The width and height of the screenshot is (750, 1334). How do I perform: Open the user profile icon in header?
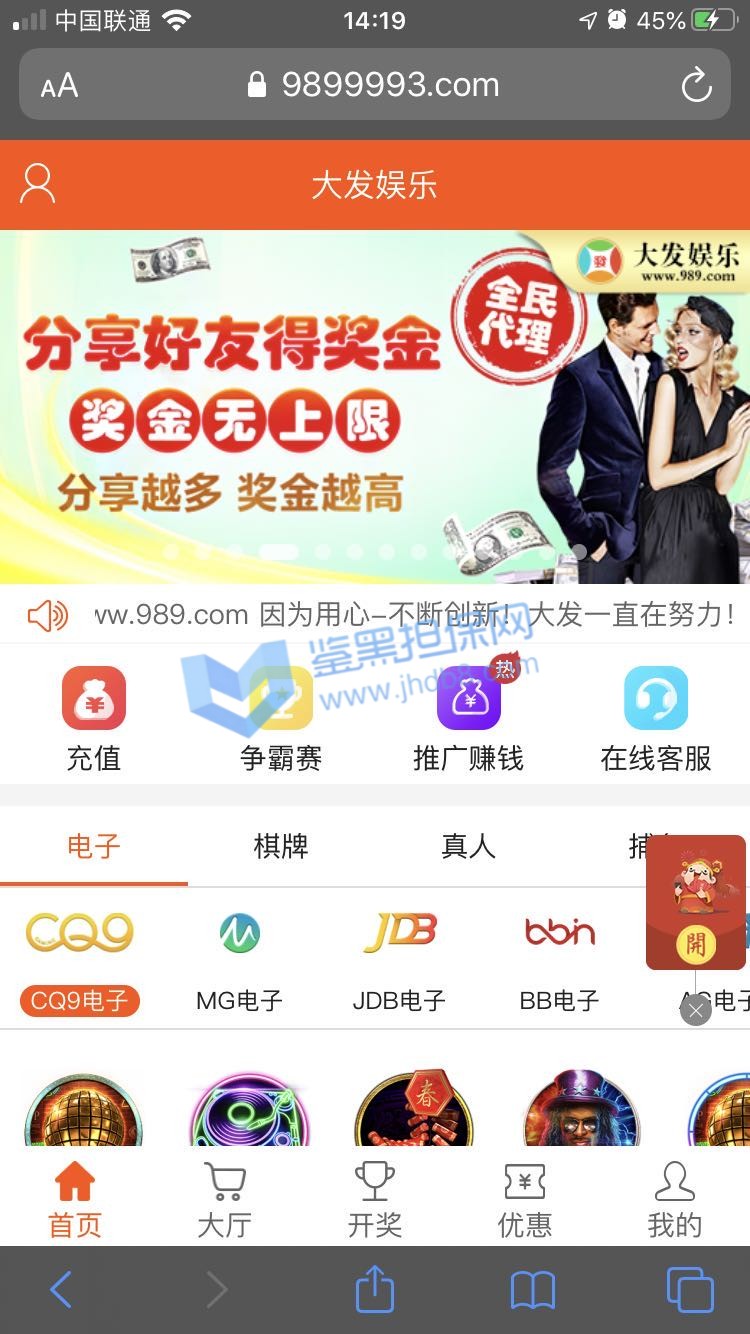(38, 185)
